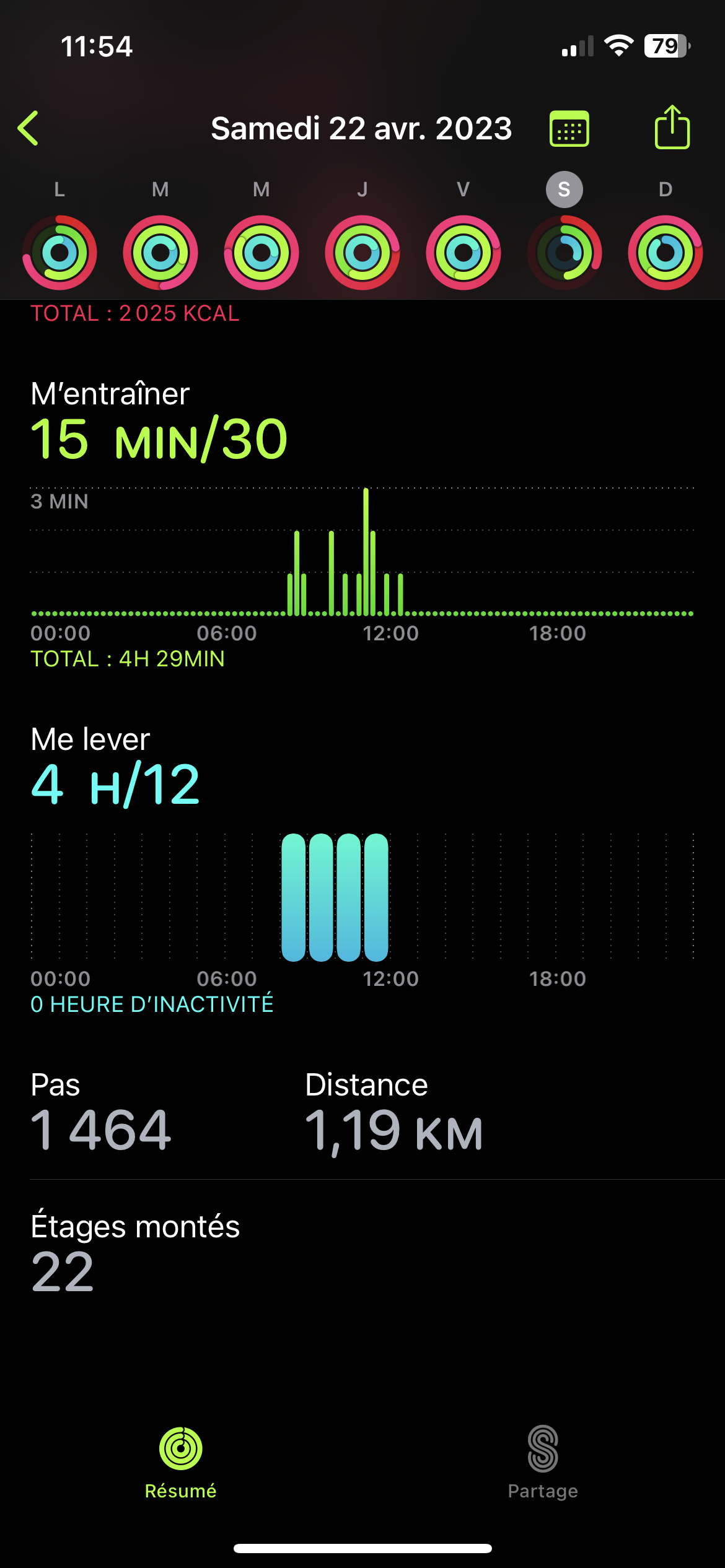This screenshot has height=1568, width=725.
Task: Select Monday's activity rings (L)
Action: 59,252
